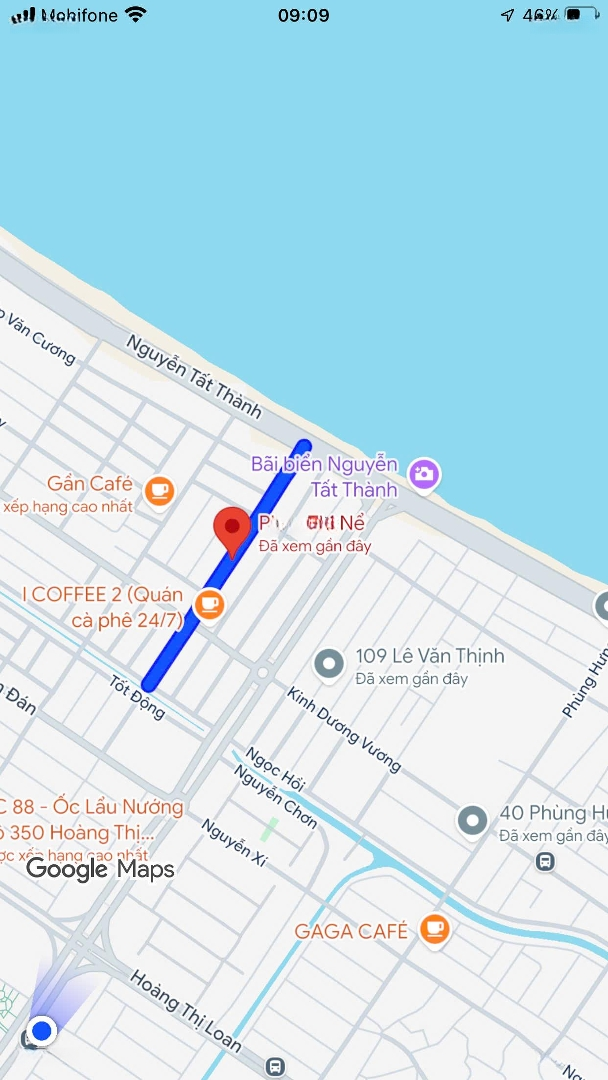The height and width of the screenshot is (1080, 608).
Task: Open the GAGA CAFÉ coffee marker
Action: pos(434,930)
